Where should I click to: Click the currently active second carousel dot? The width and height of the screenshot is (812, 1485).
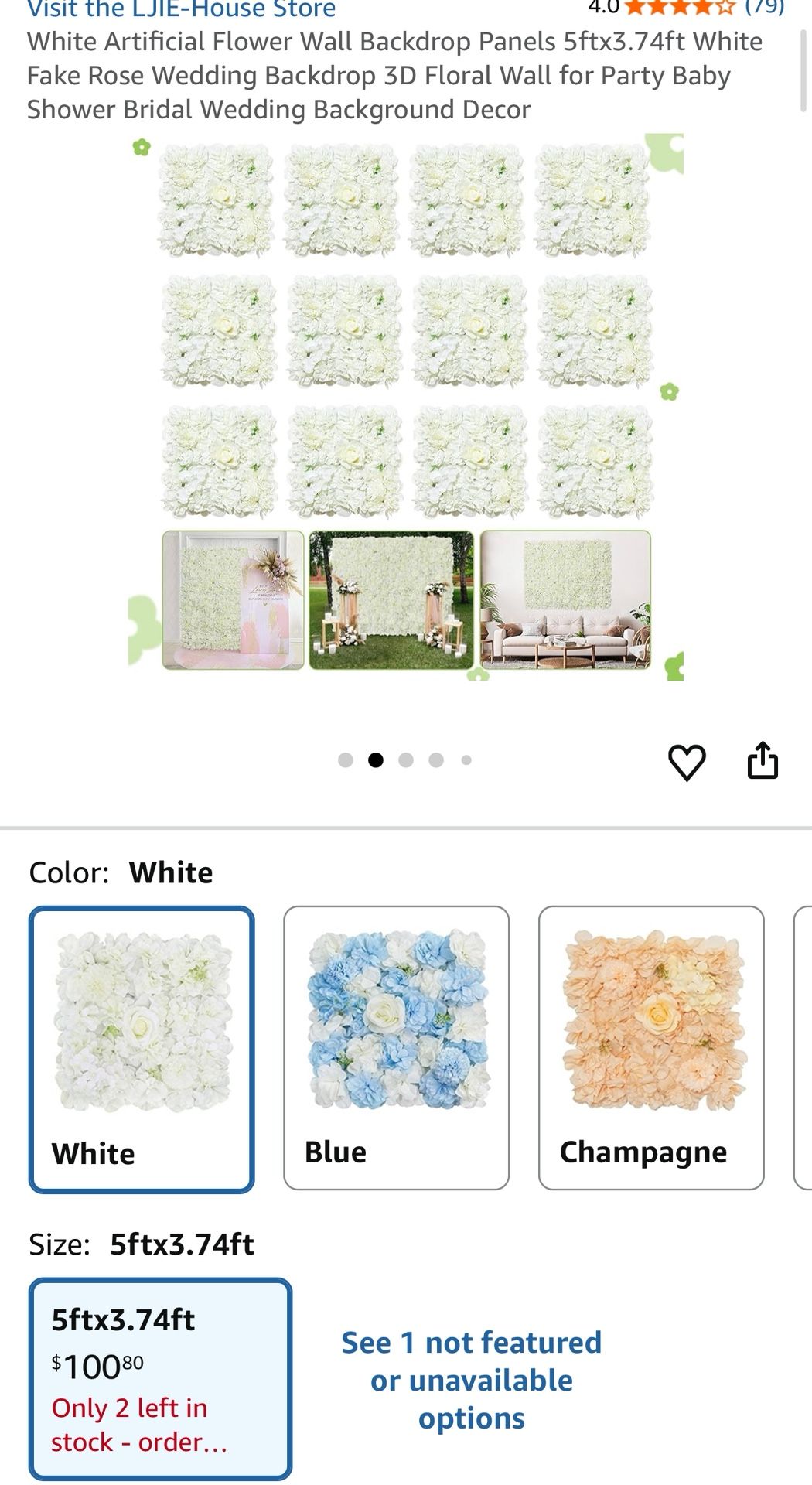pyautogui.click(x=377, y=761)
